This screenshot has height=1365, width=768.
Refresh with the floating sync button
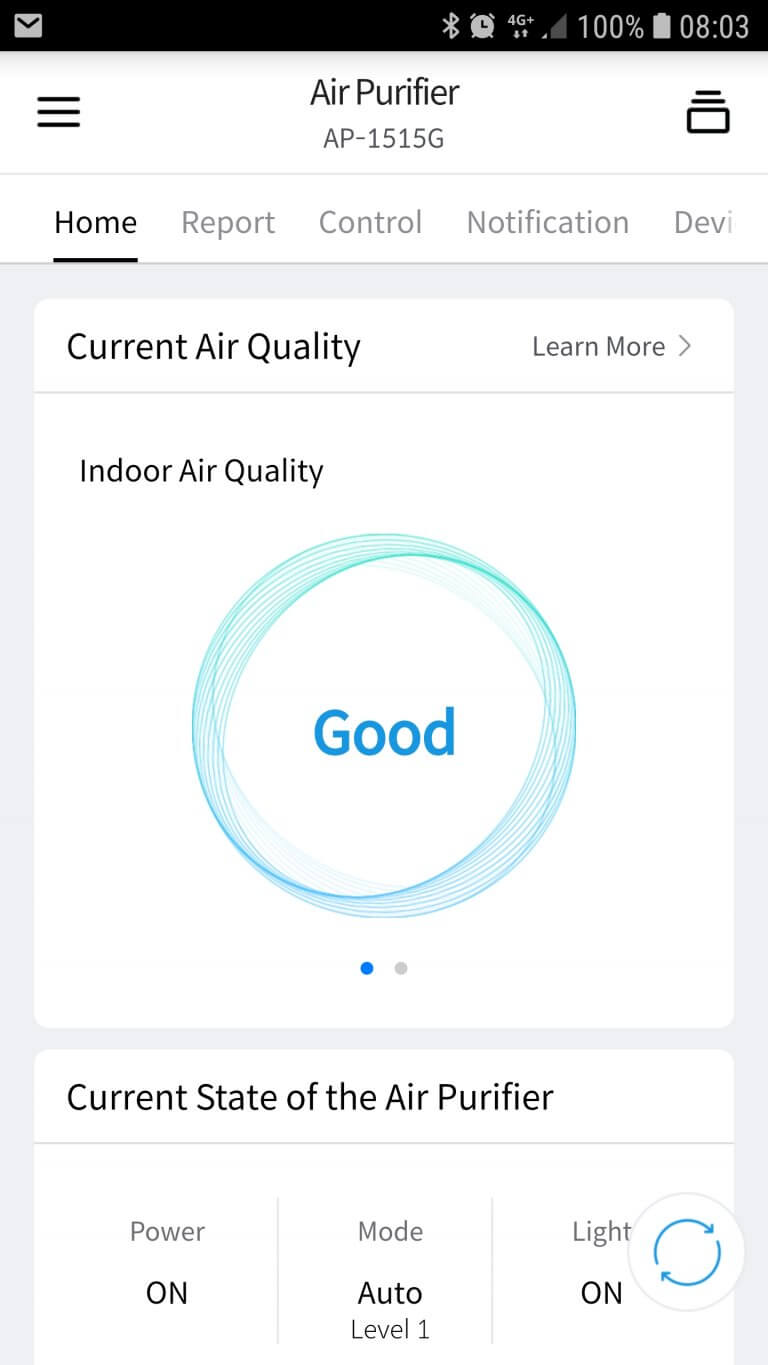coord(687,1252)
